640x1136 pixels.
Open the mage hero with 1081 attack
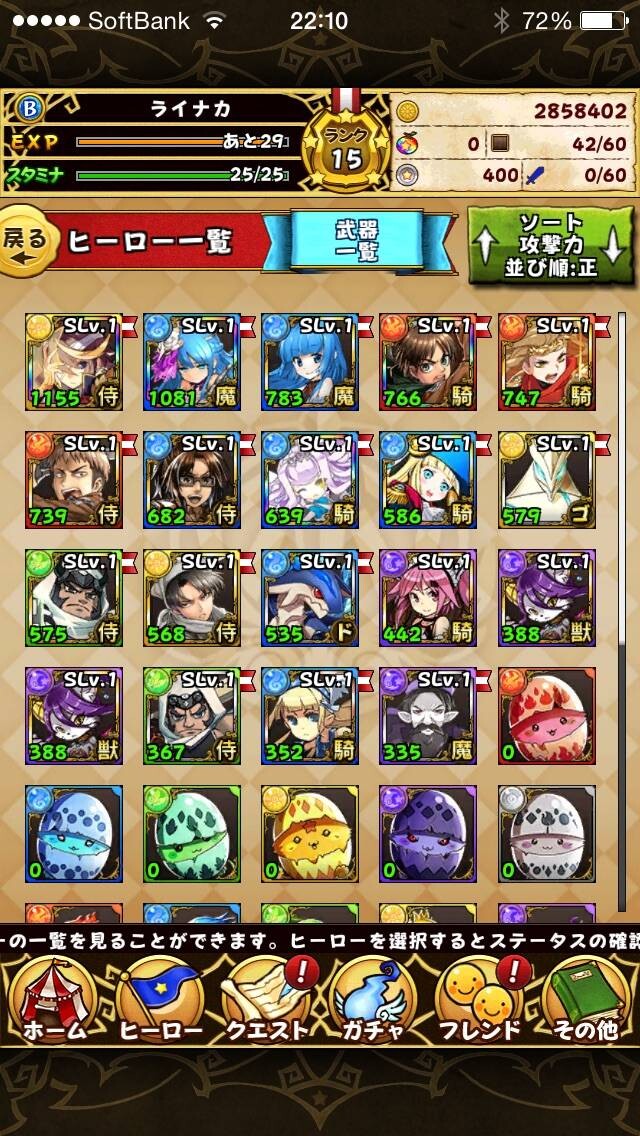tap(192, 362)
